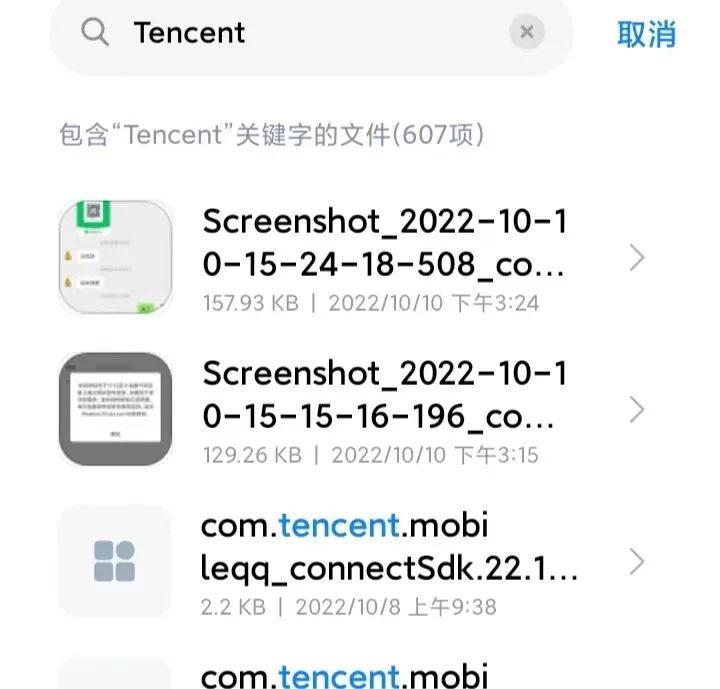Screen dimensions: 720x689
Task: Open Screenshot_2022-10-10-15-15-16-196 file
Action: coord(384,409)
